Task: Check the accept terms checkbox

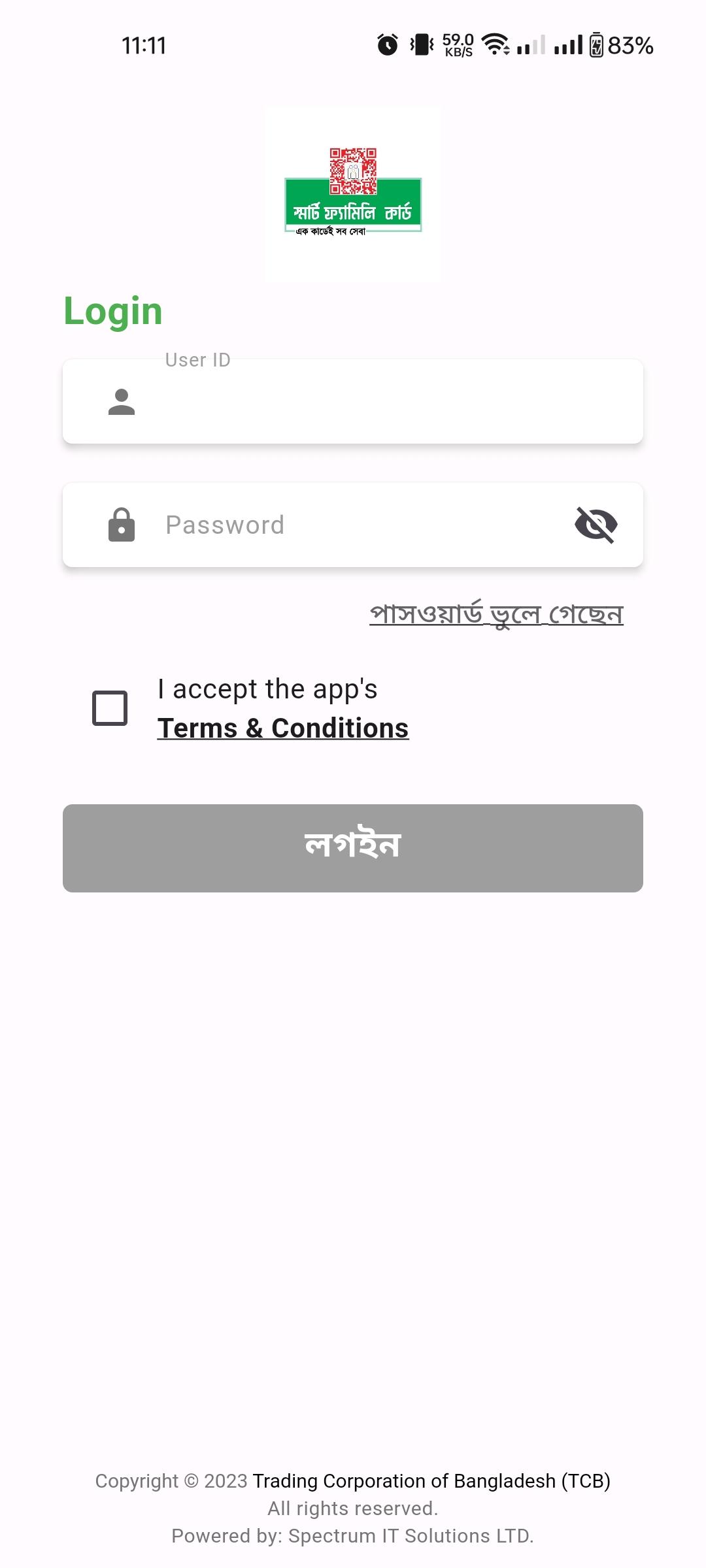Action: (x=110, y=708)
